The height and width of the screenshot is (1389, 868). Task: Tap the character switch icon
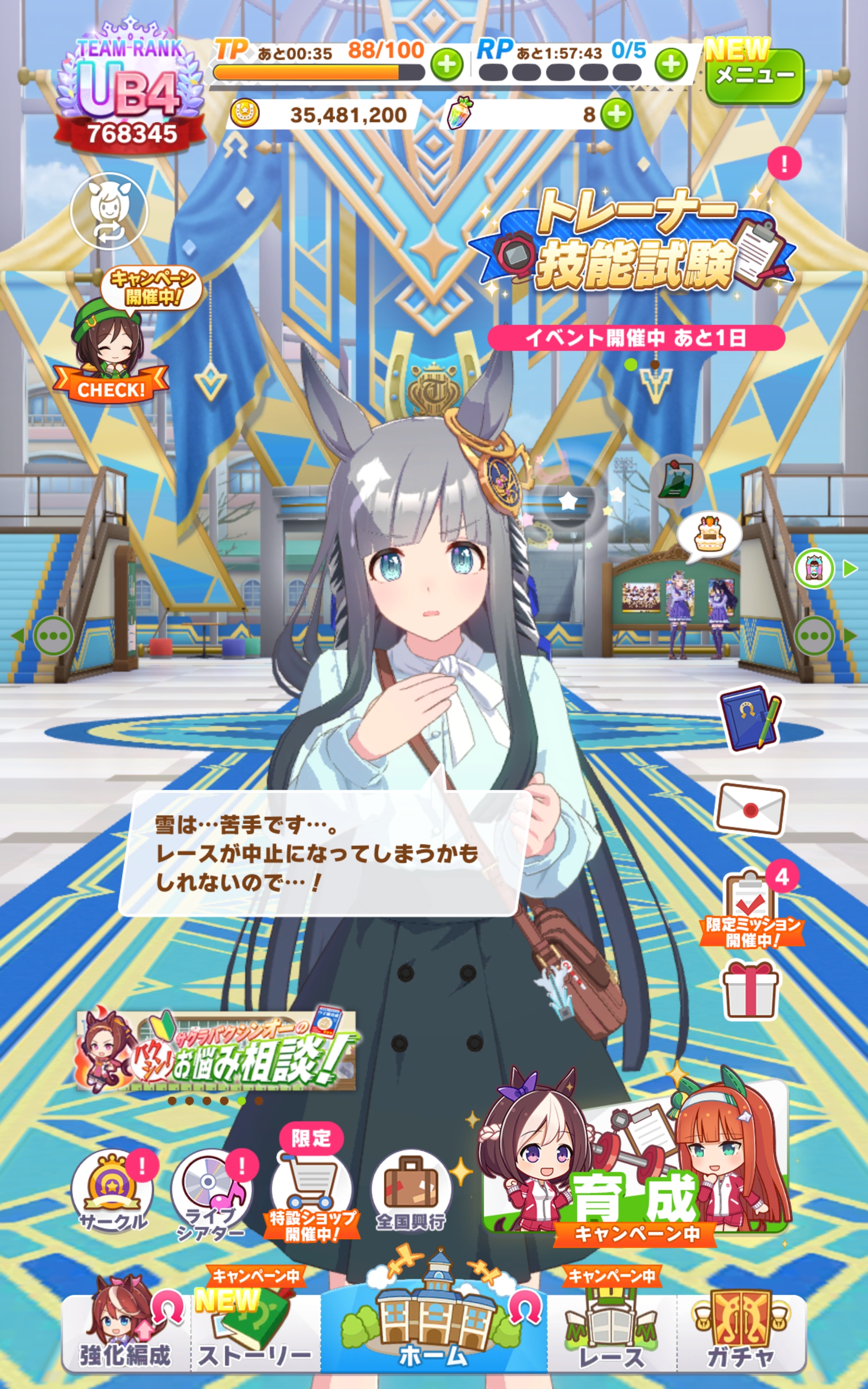click(109, 211)
